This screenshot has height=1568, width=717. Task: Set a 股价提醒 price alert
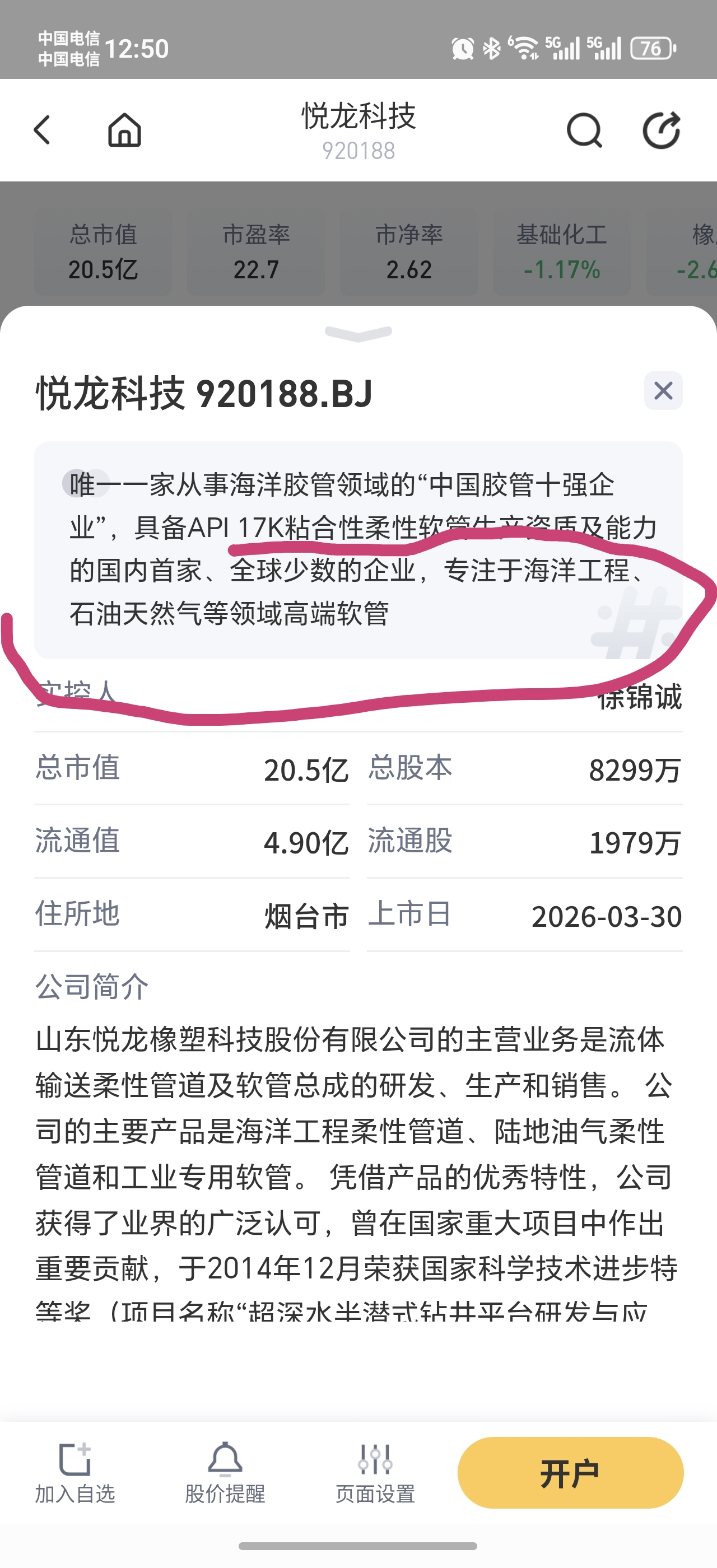click(225, 1473)
